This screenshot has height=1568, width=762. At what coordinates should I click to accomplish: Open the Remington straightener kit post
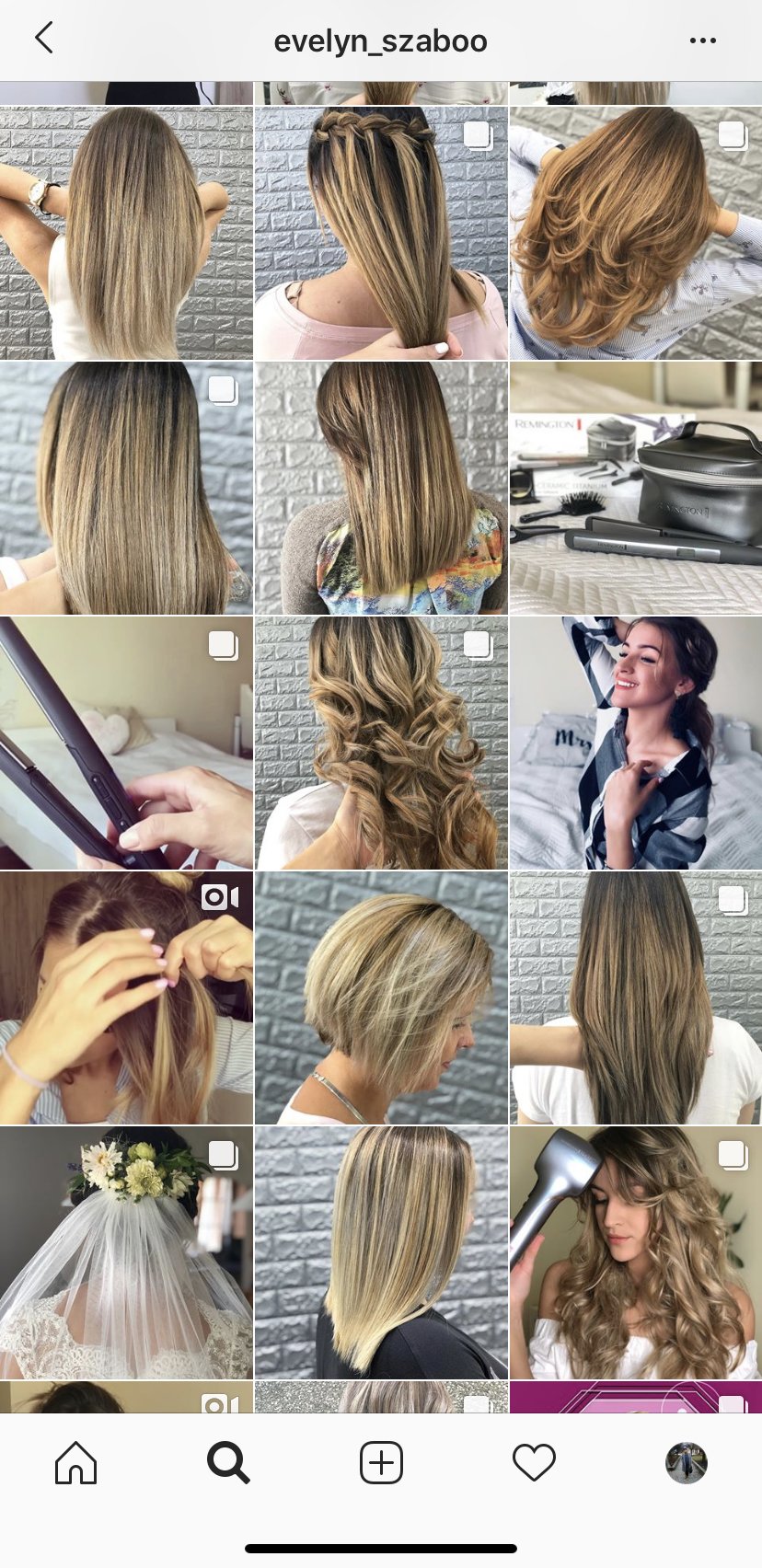[x=635, y=488]
